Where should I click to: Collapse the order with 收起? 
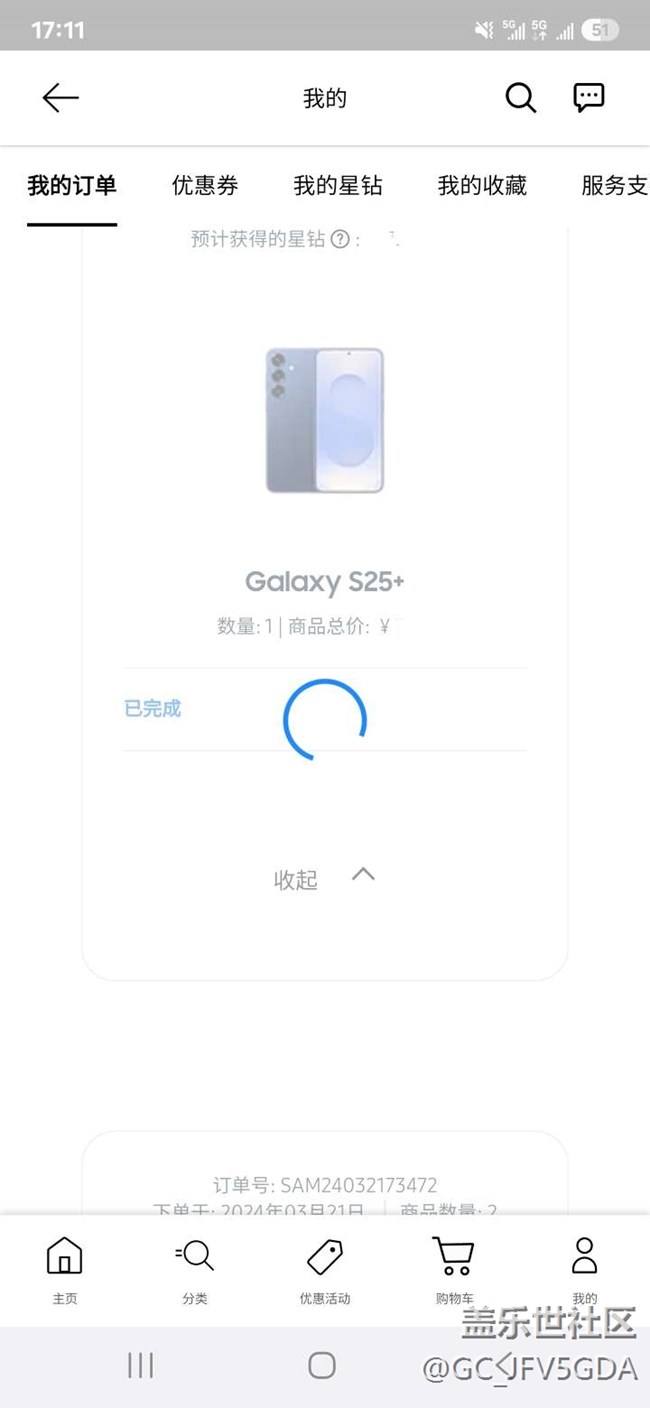pyautogui.click(x=325, y=878)
